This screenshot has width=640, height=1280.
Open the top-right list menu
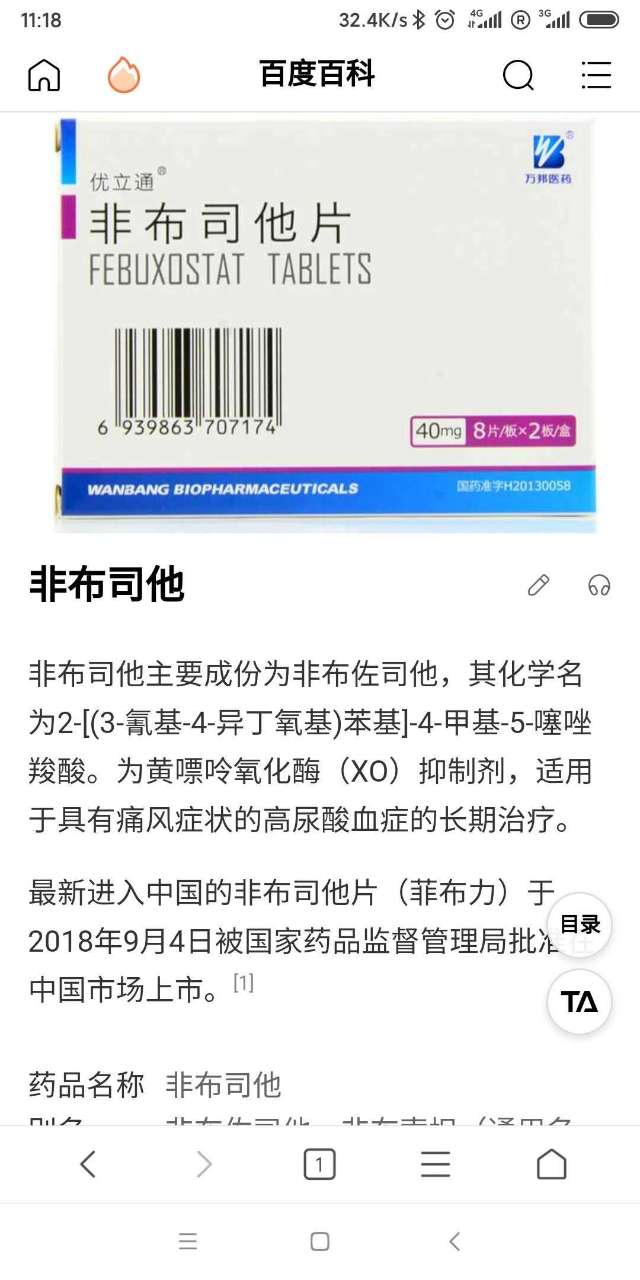596,75
